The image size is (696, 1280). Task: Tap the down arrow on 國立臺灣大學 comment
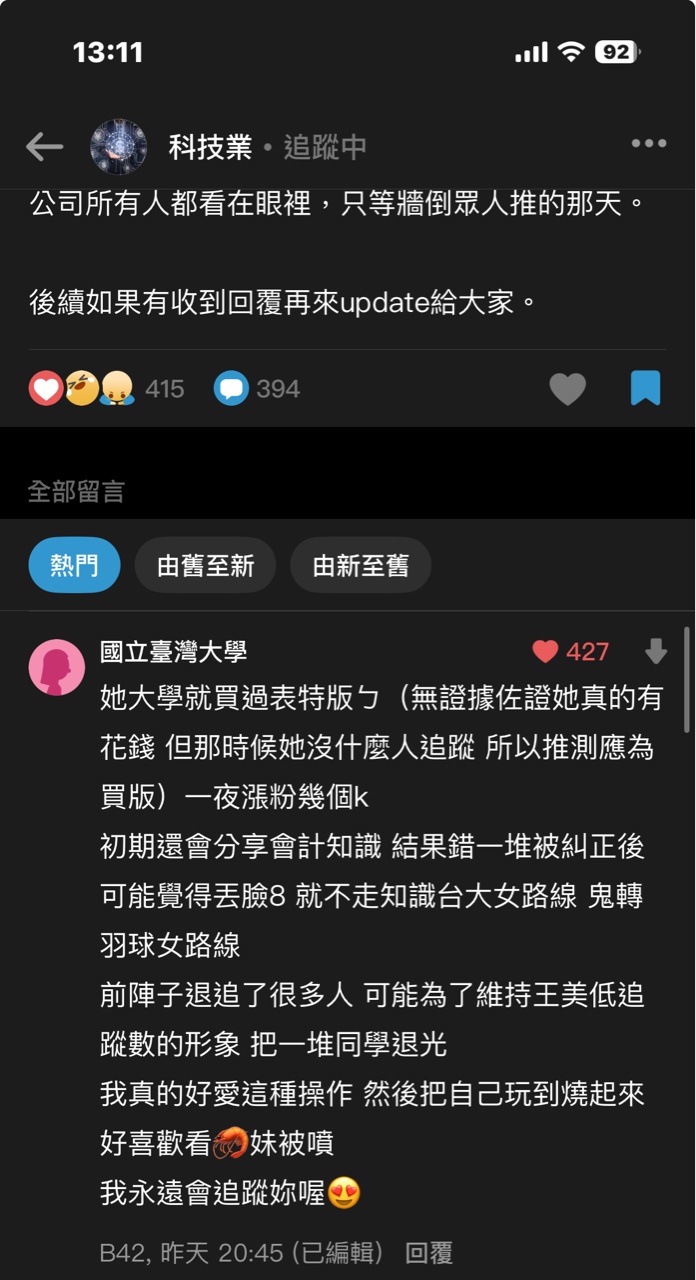[656, 652]
